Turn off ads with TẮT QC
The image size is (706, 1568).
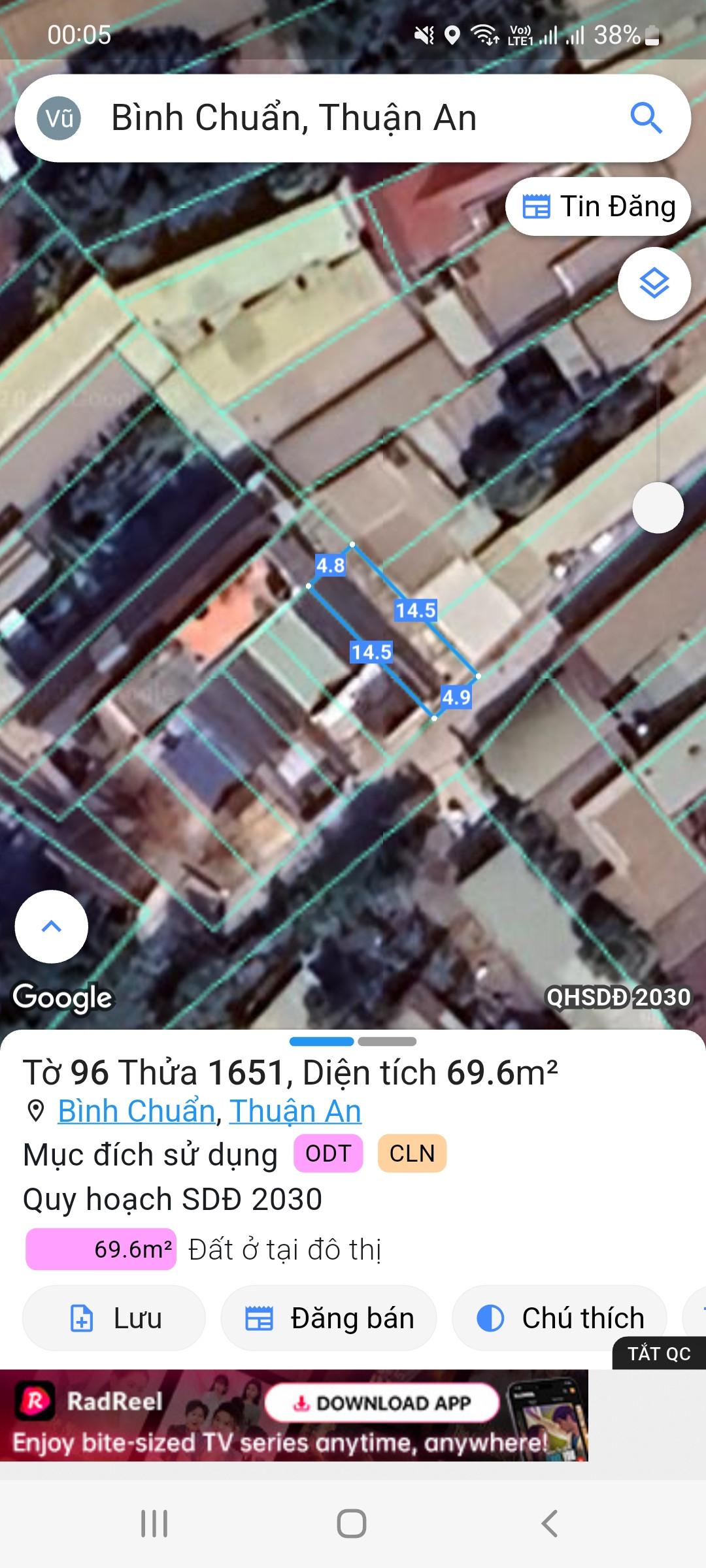pos(659,1354)
